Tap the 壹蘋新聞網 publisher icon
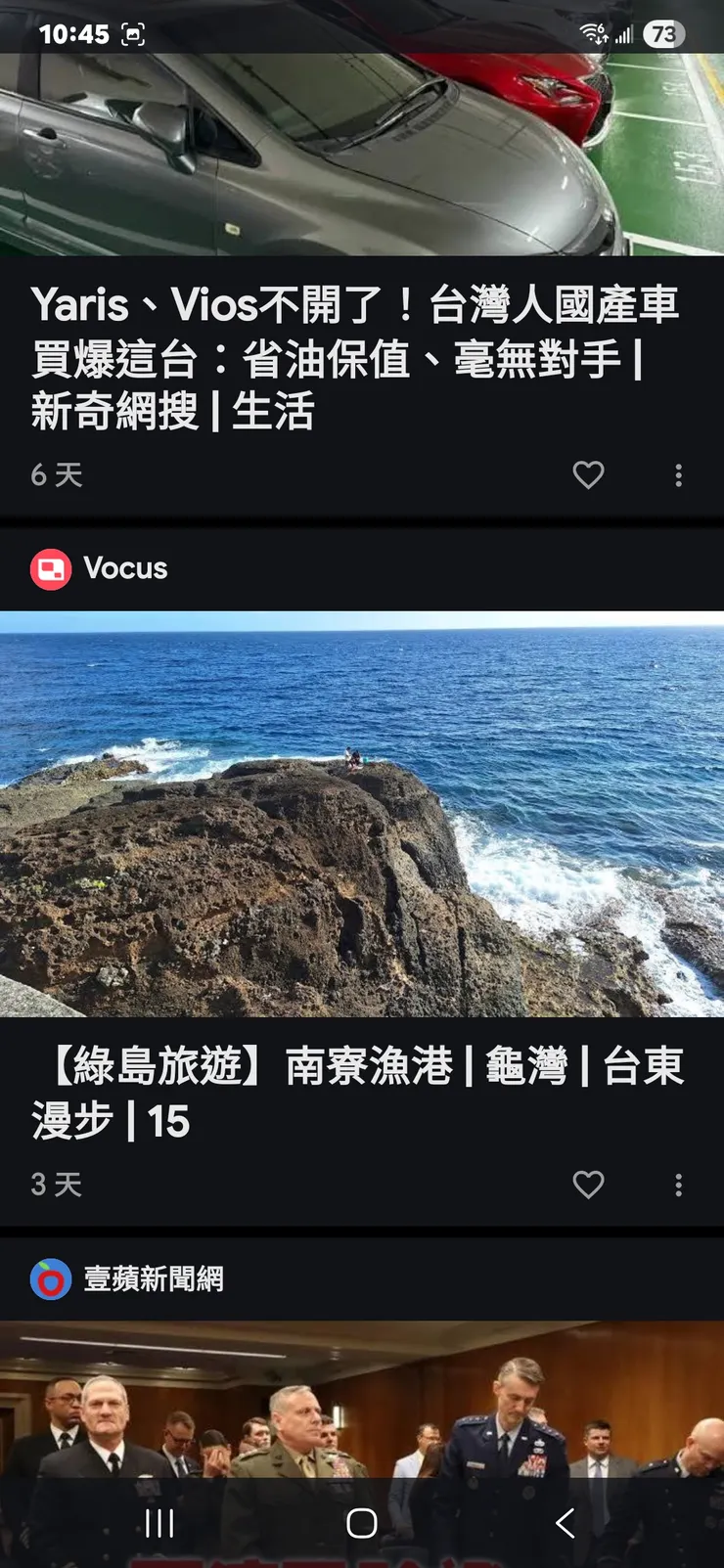Viewport: 724px width, 1568px height. tap(52, 1279)
